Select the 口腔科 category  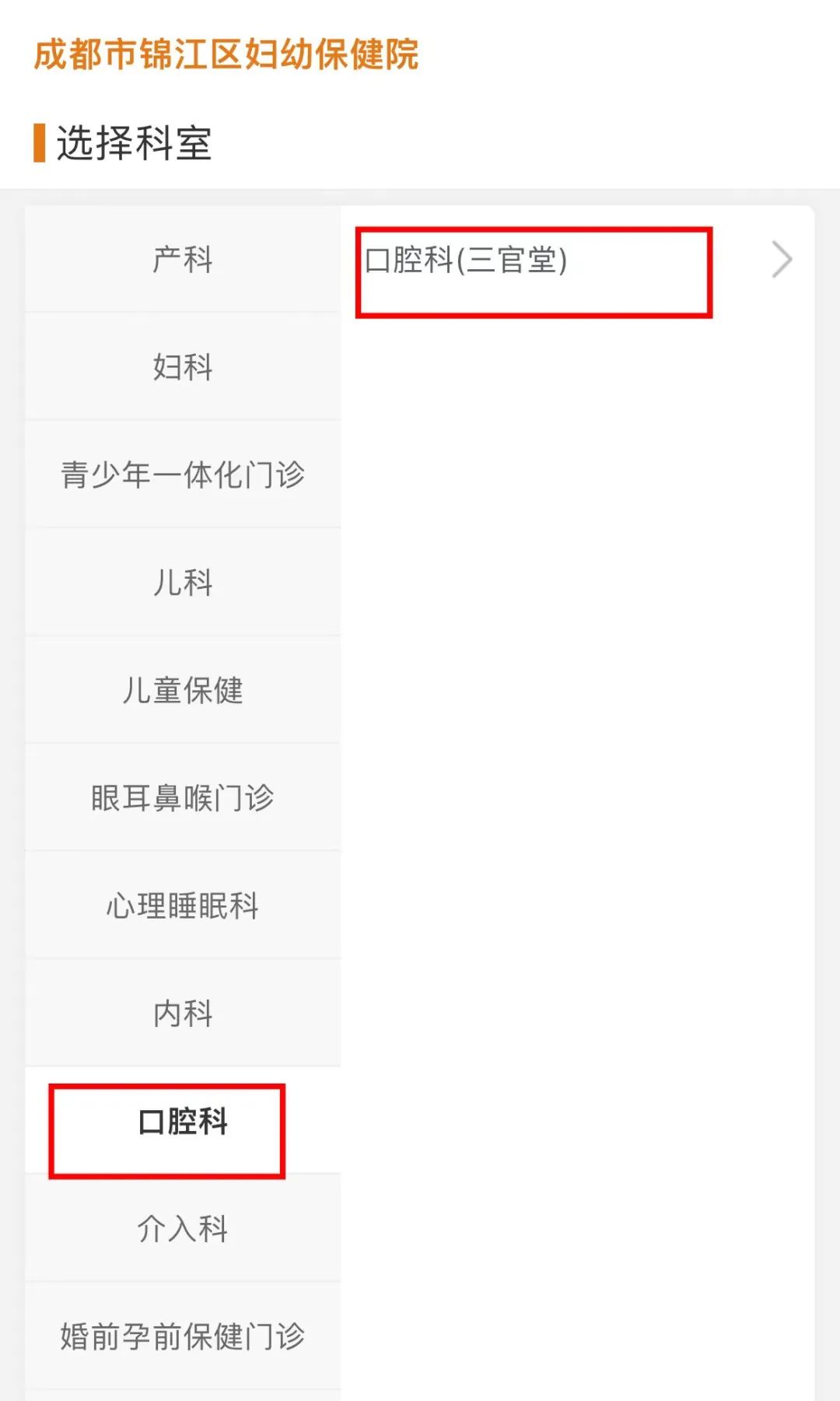click(x=183, y=1122)
